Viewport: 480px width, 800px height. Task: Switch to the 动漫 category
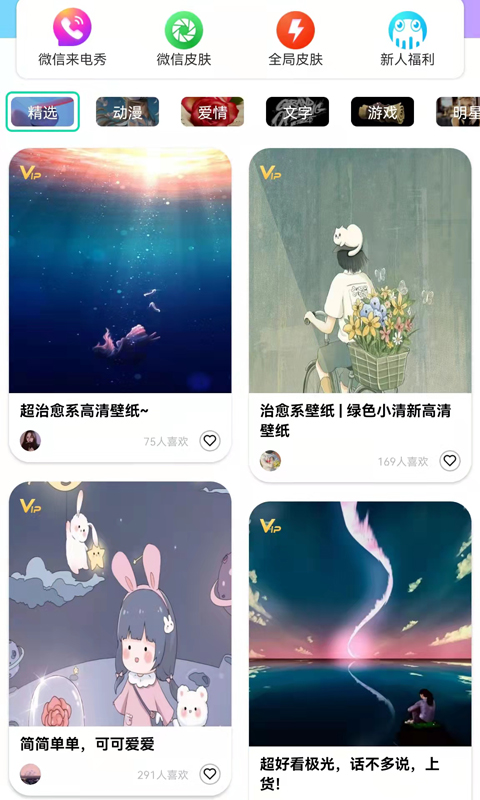click(x=128, y=111)
